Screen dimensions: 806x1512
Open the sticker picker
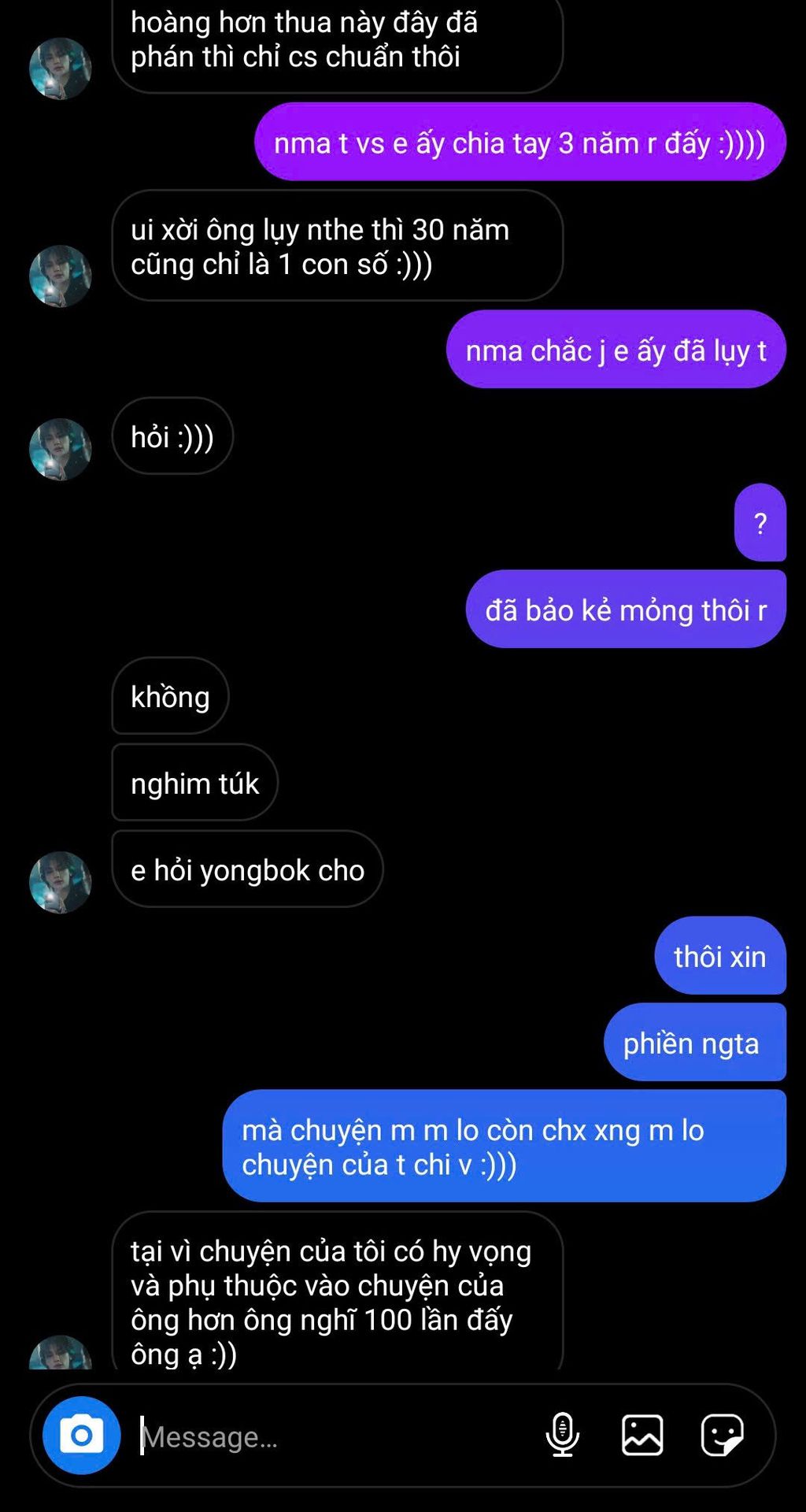pyautogui.click(x=722, y=1435)
